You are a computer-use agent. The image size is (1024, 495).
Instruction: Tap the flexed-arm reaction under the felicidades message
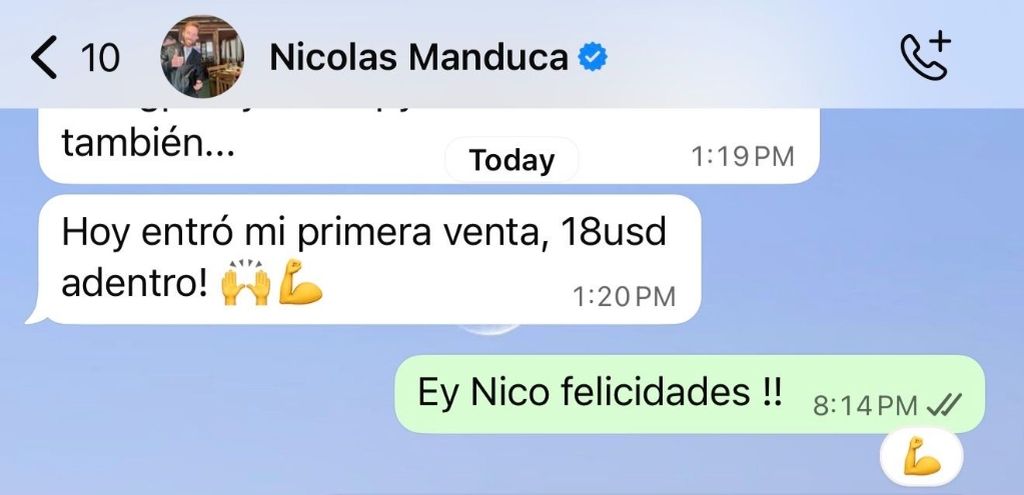(920, 458)
